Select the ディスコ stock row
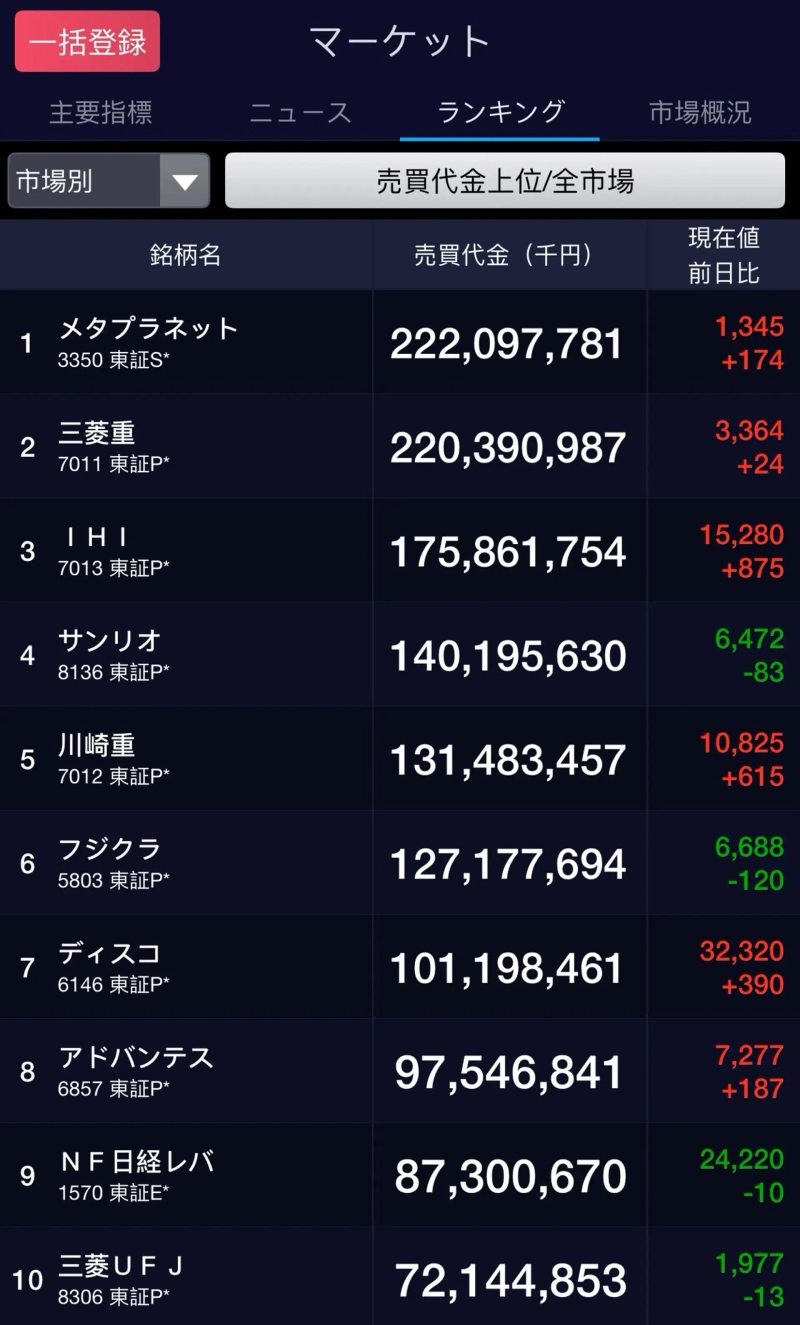Viewport: 800px width, 1325px height. click(400, 967)
